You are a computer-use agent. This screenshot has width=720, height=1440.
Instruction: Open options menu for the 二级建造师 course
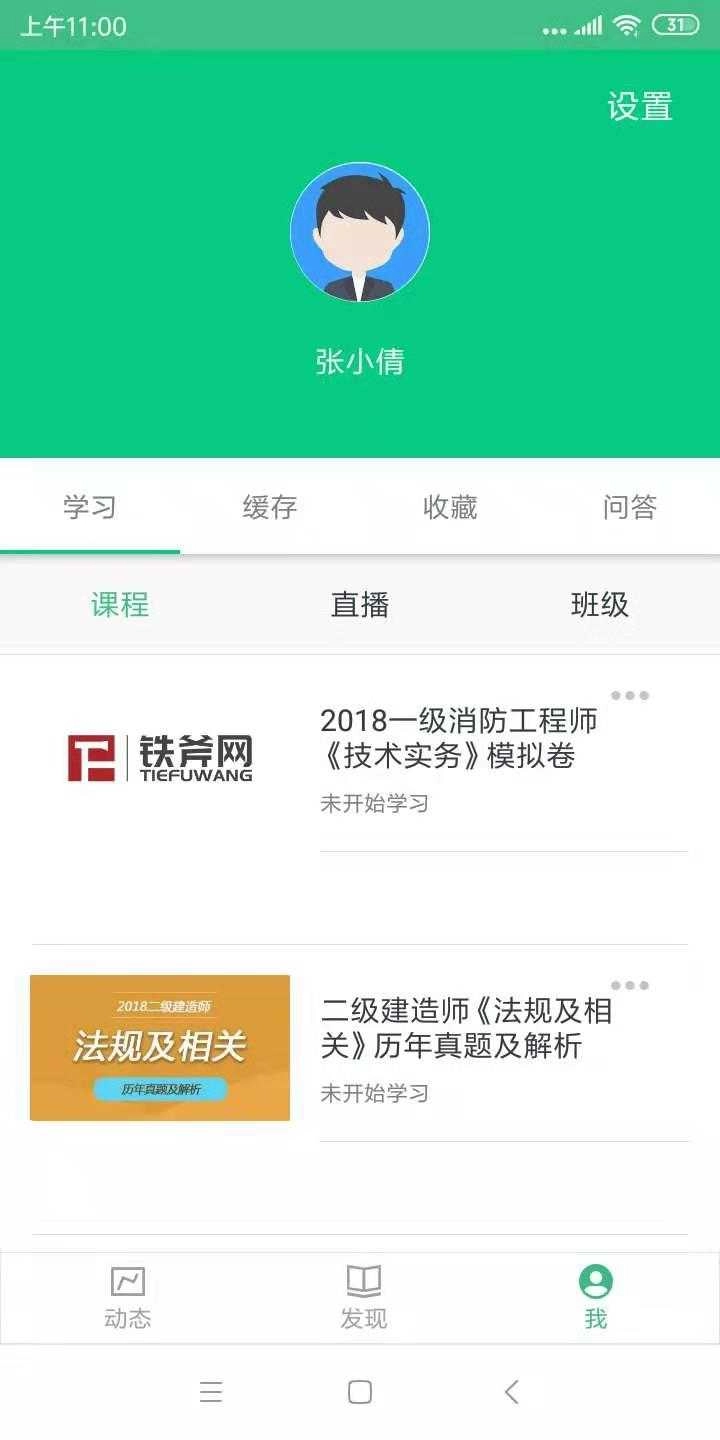coord(629,986)
